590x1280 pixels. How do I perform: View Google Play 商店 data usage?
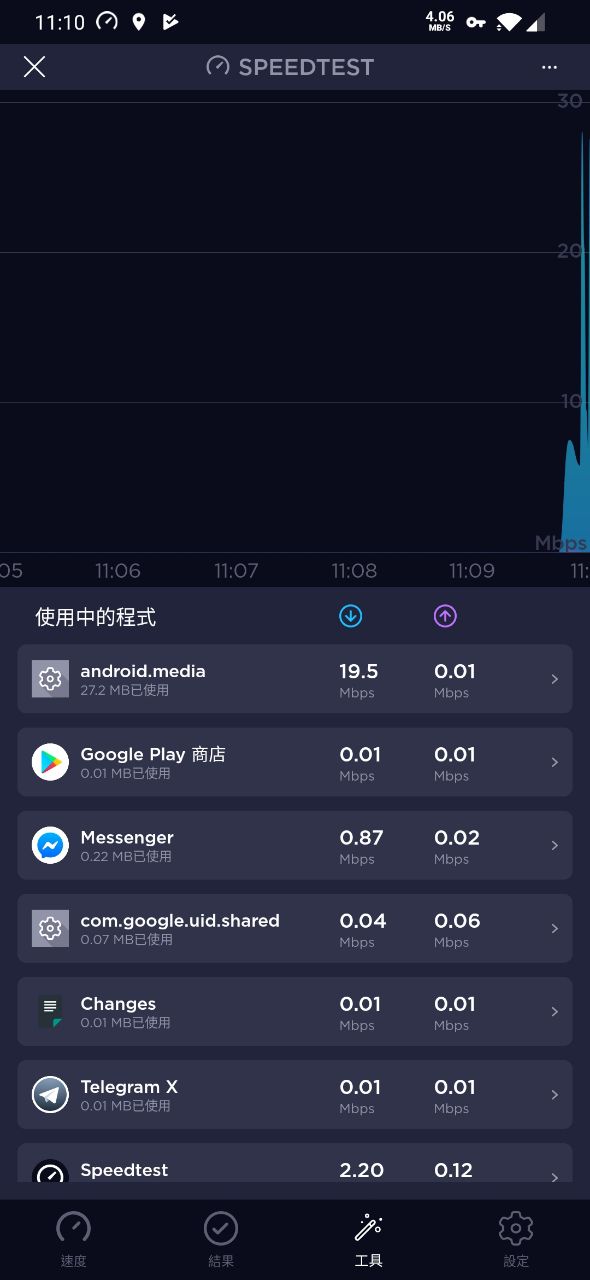coord(295,762)
